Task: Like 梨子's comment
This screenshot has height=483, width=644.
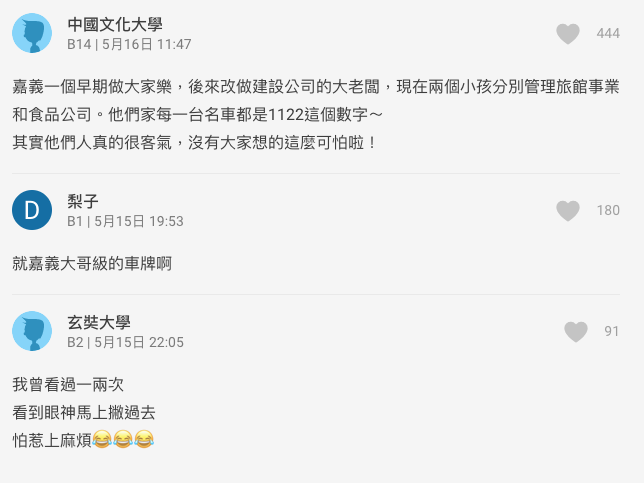Action: pyautogui.click(x=568, y=211)
